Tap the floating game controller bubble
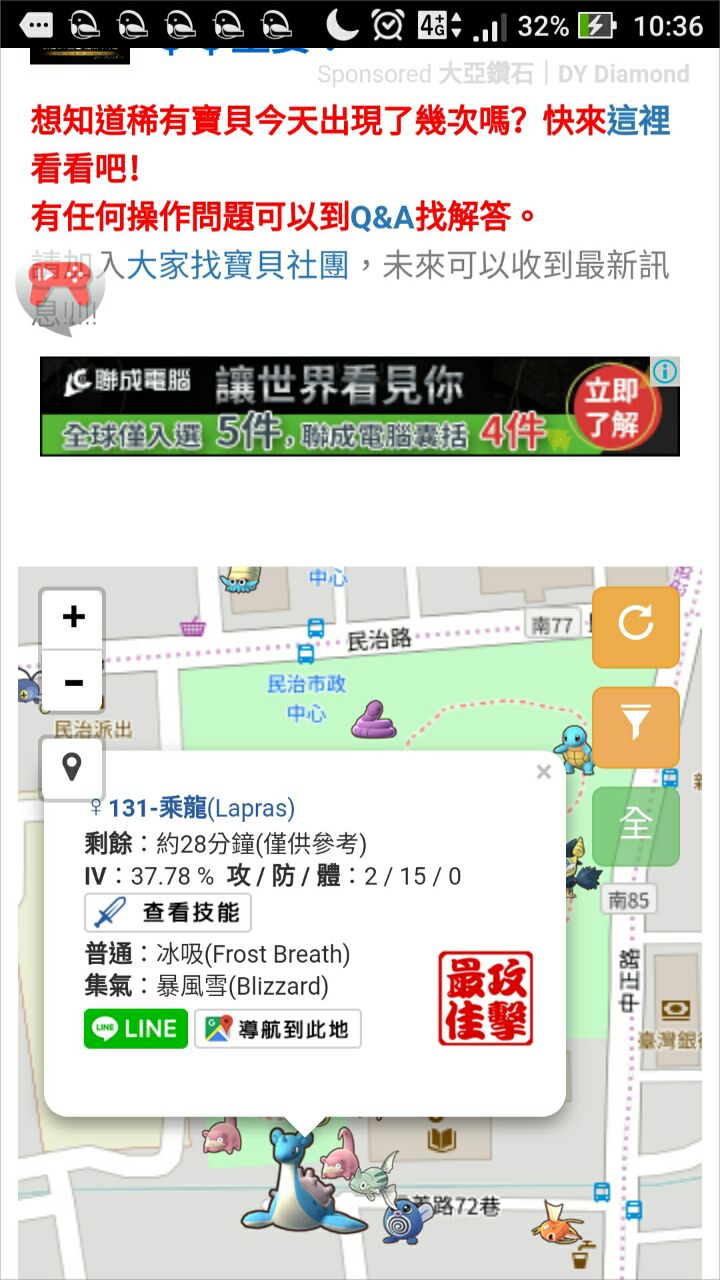This screenshot has width=720, height=1280. [x=60, y=290]
